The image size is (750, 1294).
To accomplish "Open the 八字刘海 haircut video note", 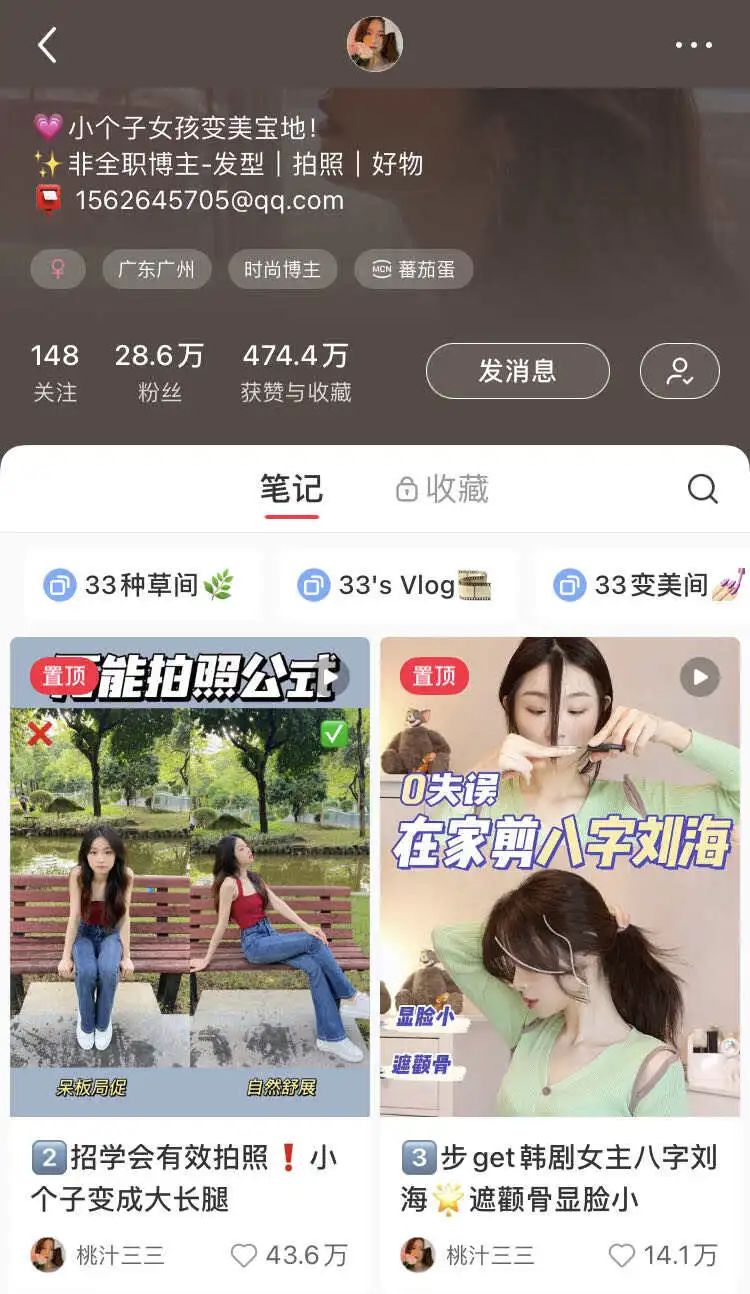I will (x=560, y=877).
